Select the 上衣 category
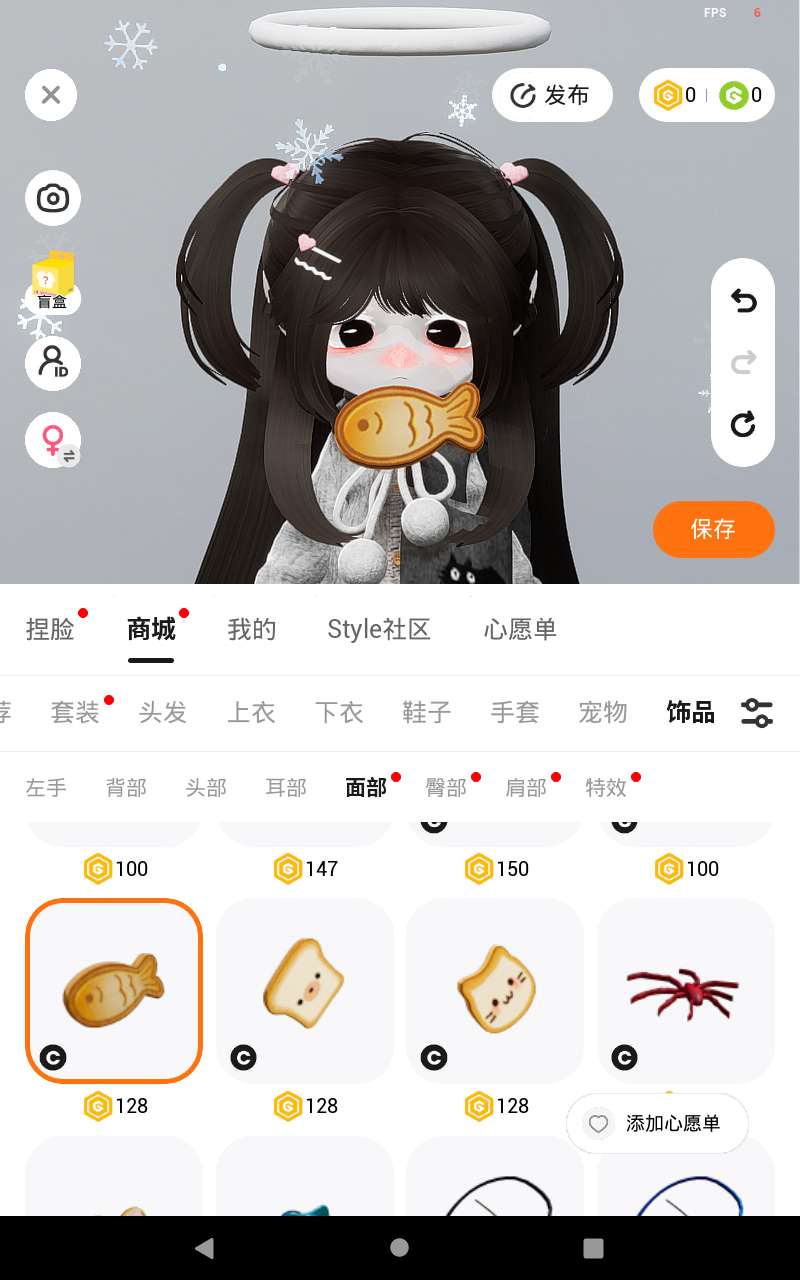Viewport: 800px width, 1280px height. pos(251,712)
